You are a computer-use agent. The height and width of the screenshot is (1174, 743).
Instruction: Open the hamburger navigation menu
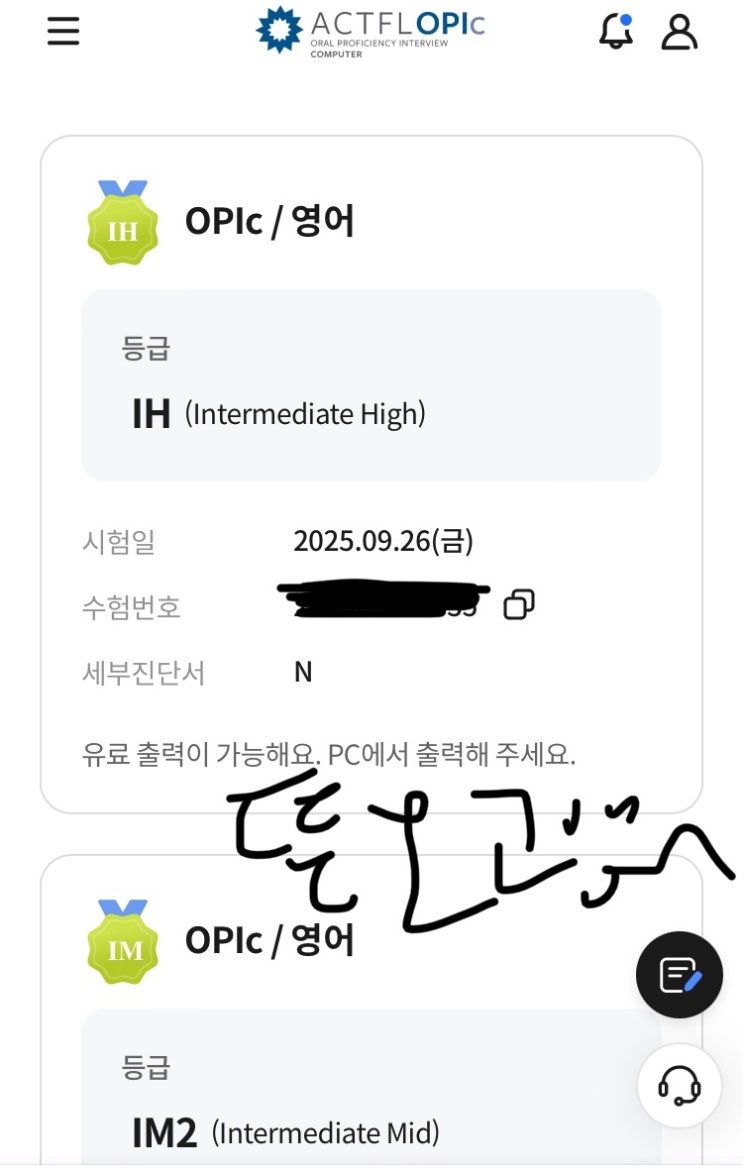[x=63, y=32]
